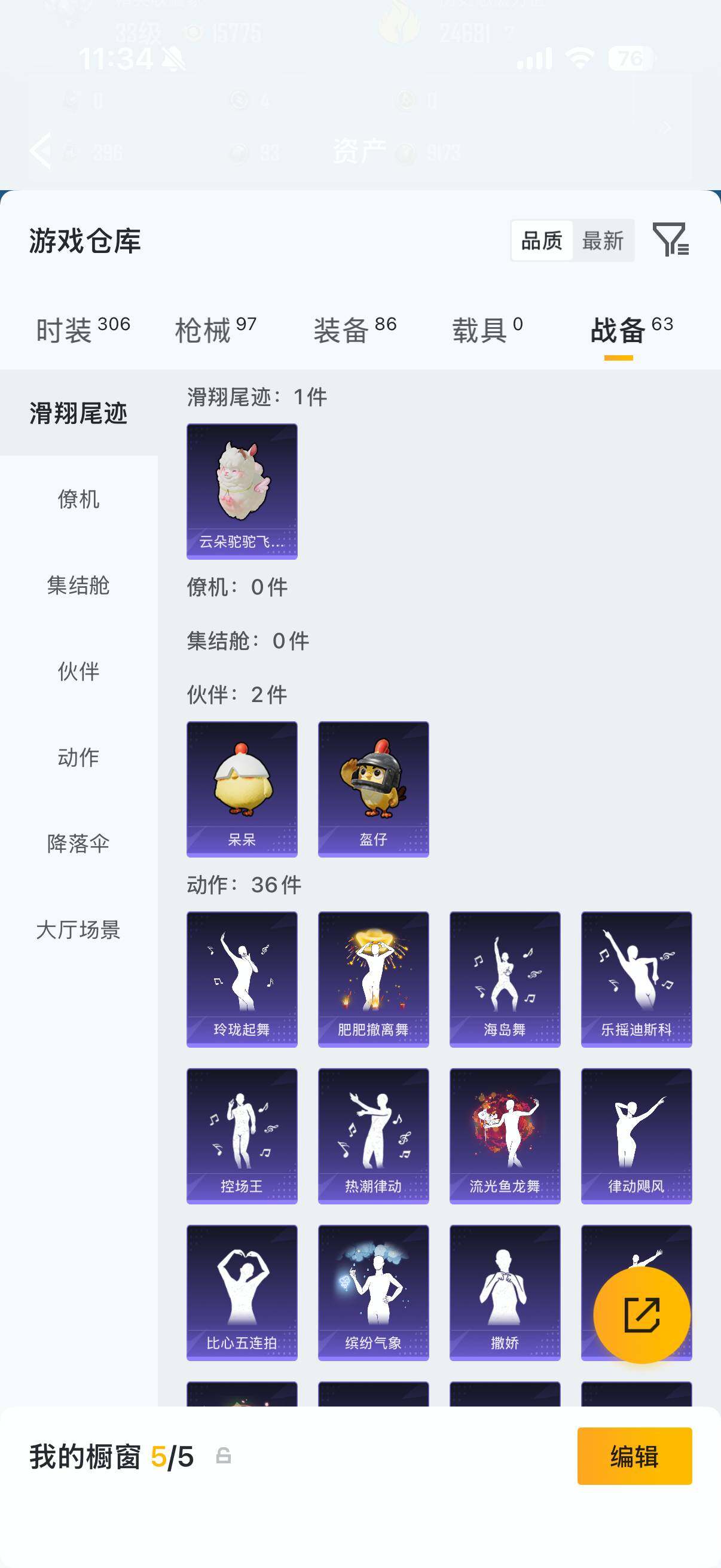Open the 云朵驼驼飞 glider trail item
This screenshot has width=721, height=1568.
point(242,490)
